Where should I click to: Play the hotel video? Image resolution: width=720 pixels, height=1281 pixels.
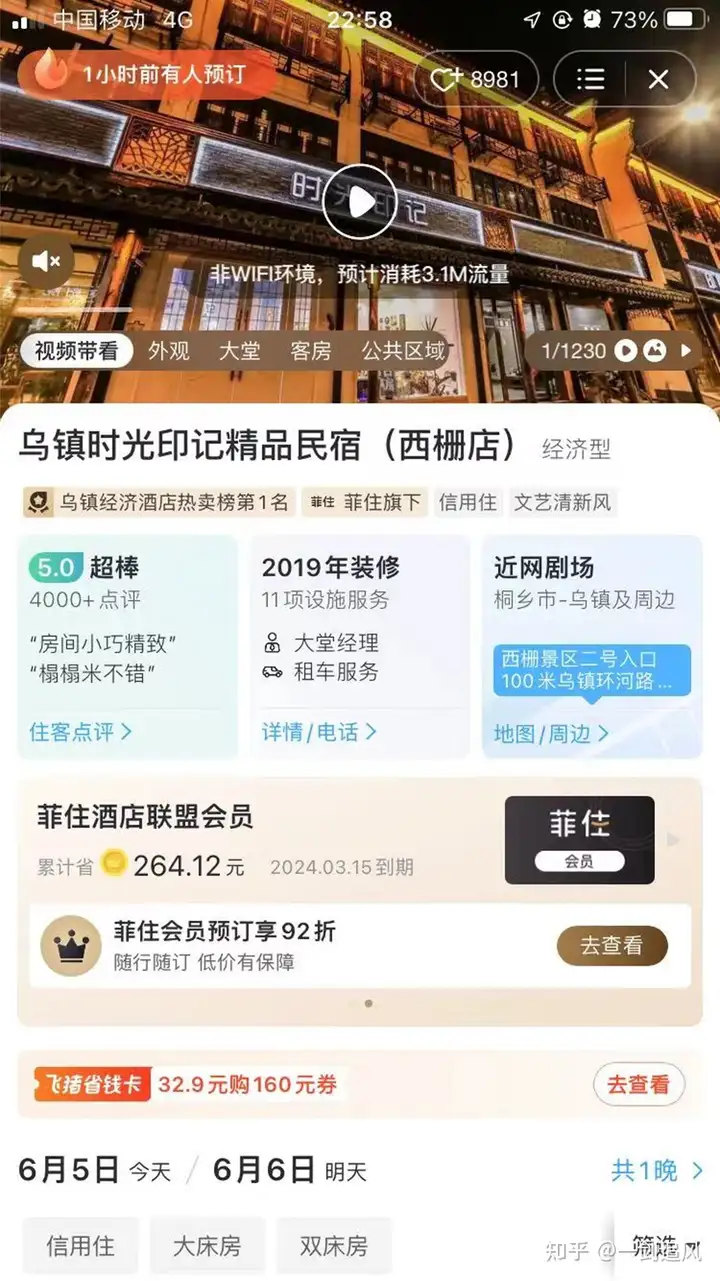tap(360, 201)
